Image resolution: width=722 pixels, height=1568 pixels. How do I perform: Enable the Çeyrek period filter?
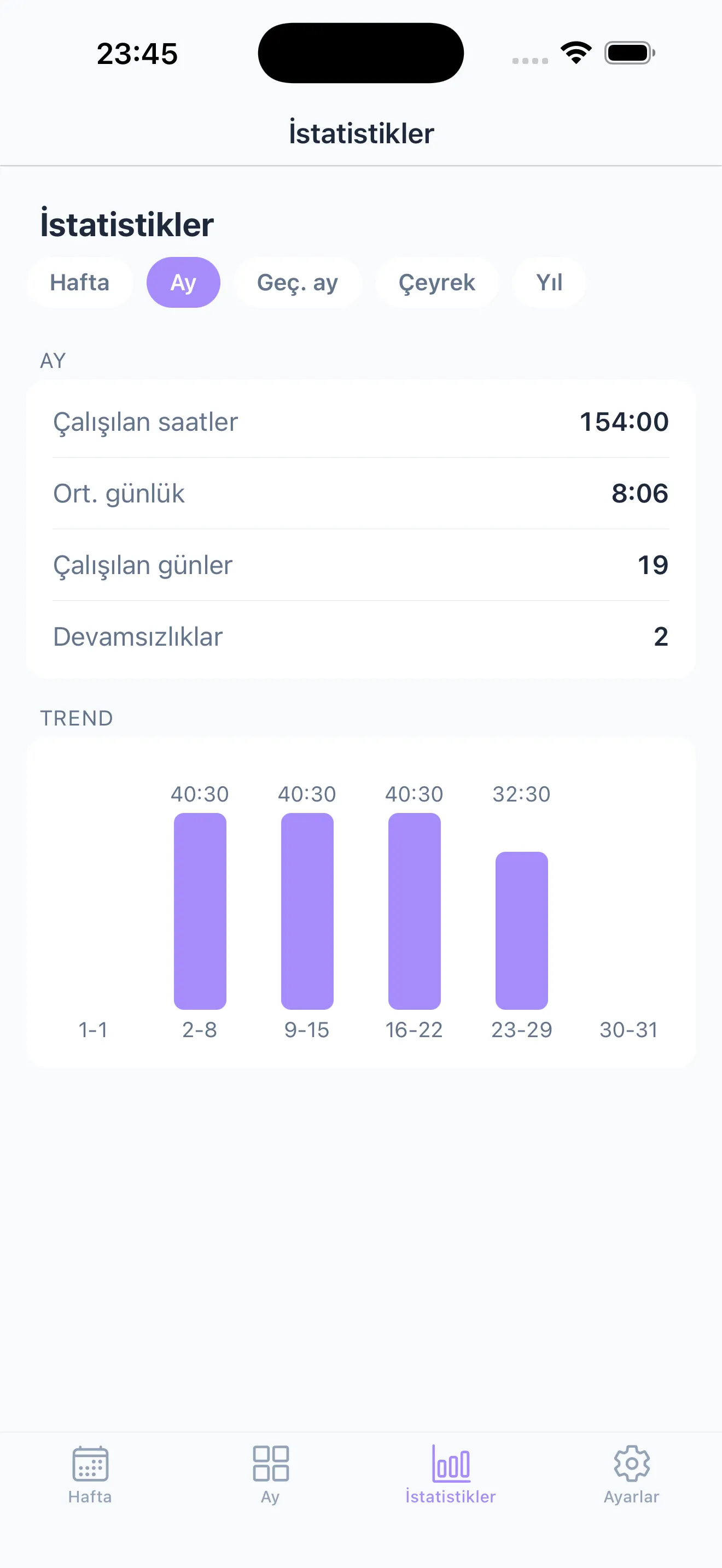click(x=437, y=283)
